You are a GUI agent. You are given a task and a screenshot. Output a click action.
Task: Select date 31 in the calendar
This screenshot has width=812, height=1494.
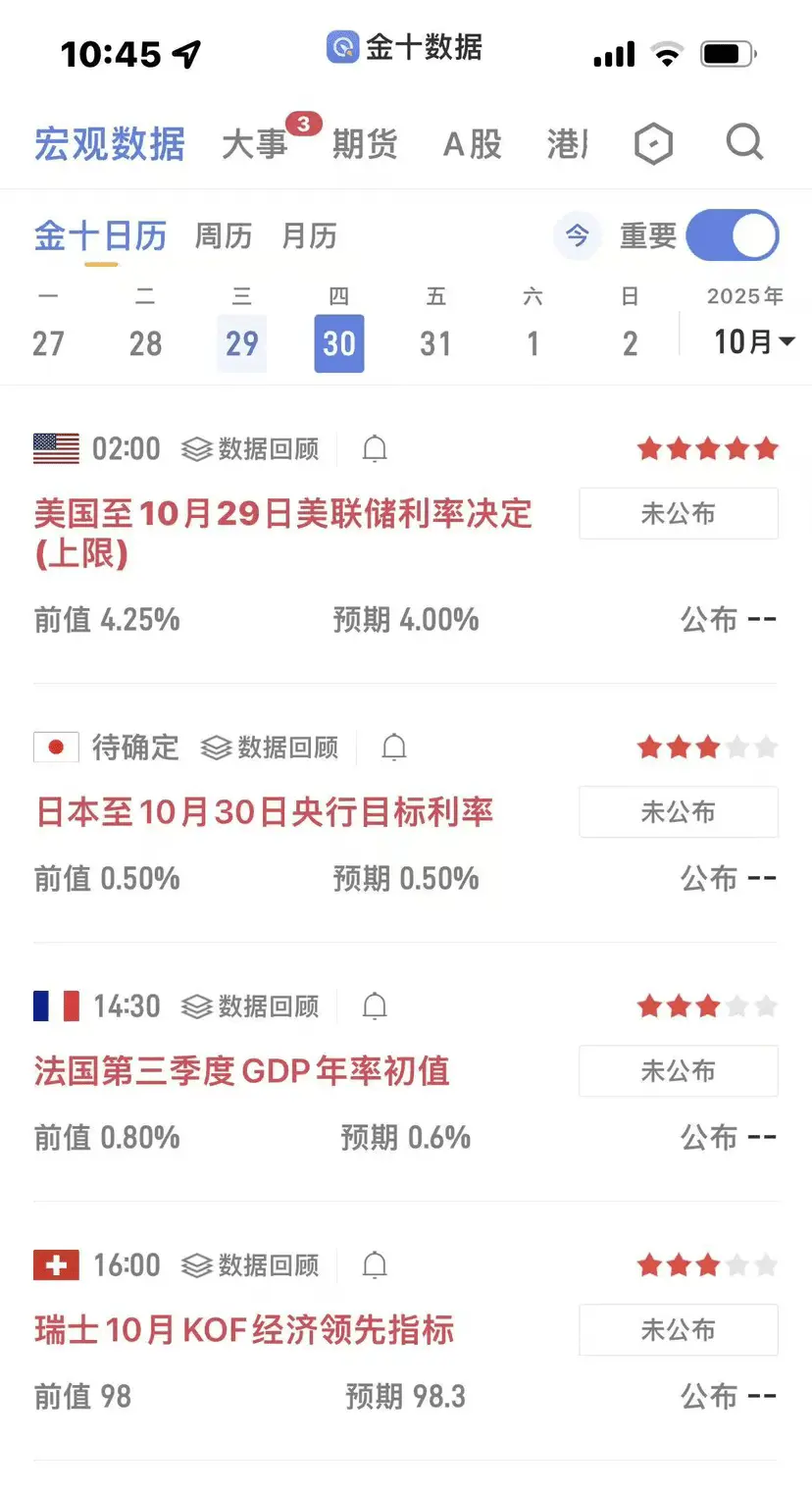435,343
